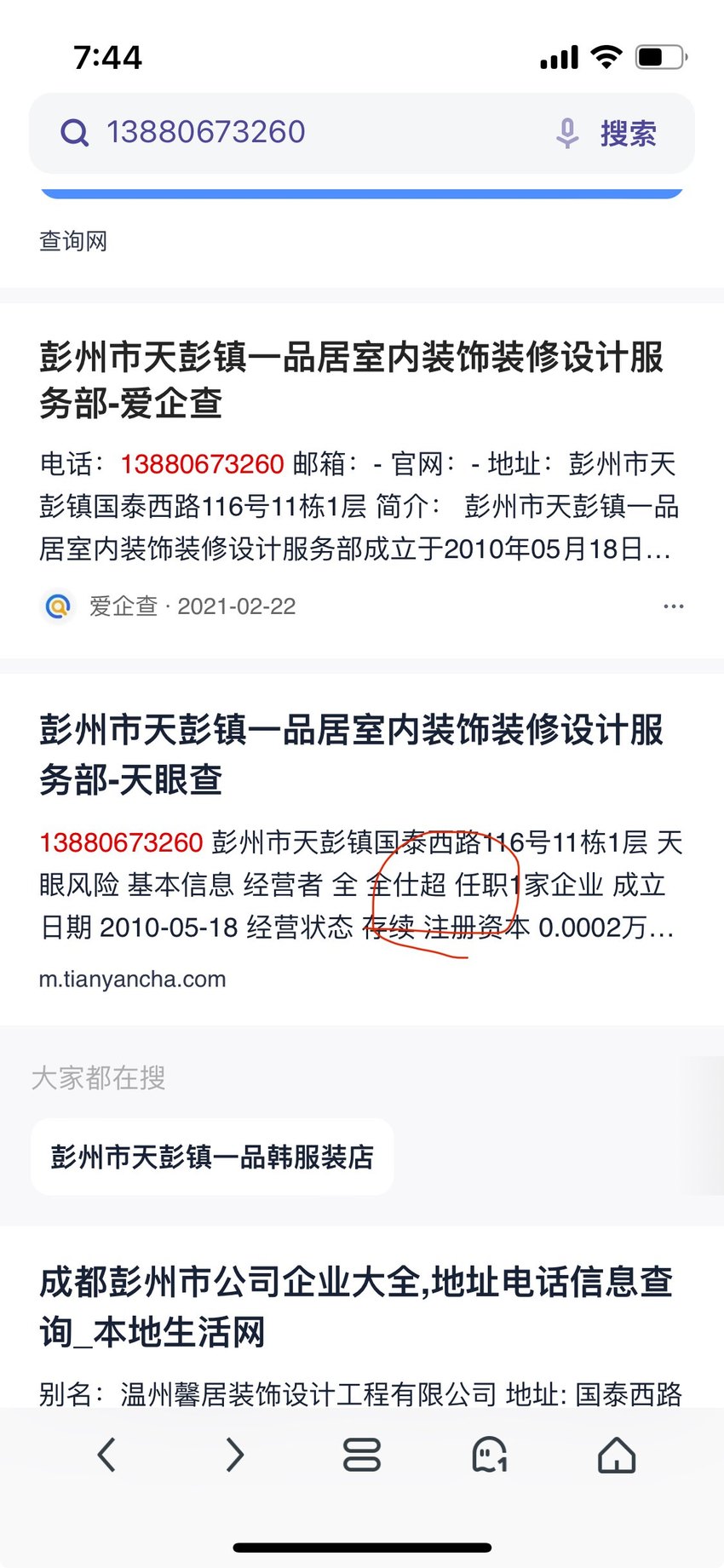Tap the search field showing 13880673260
Image resolution: width=724 pixels, height=1568 pixels.
click(307, 133)
